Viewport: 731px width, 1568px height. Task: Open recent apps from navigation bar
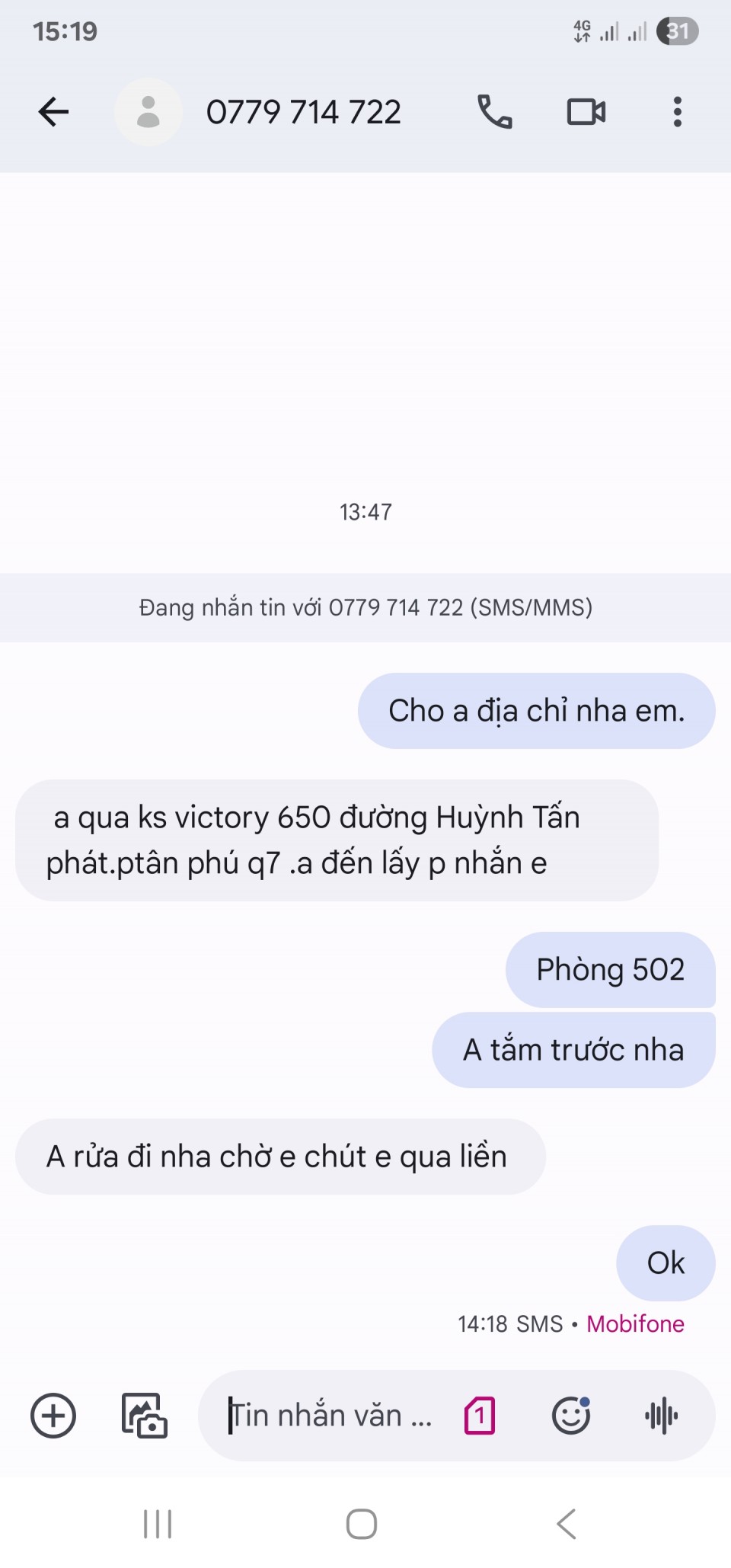click(x=158, y=1525)
